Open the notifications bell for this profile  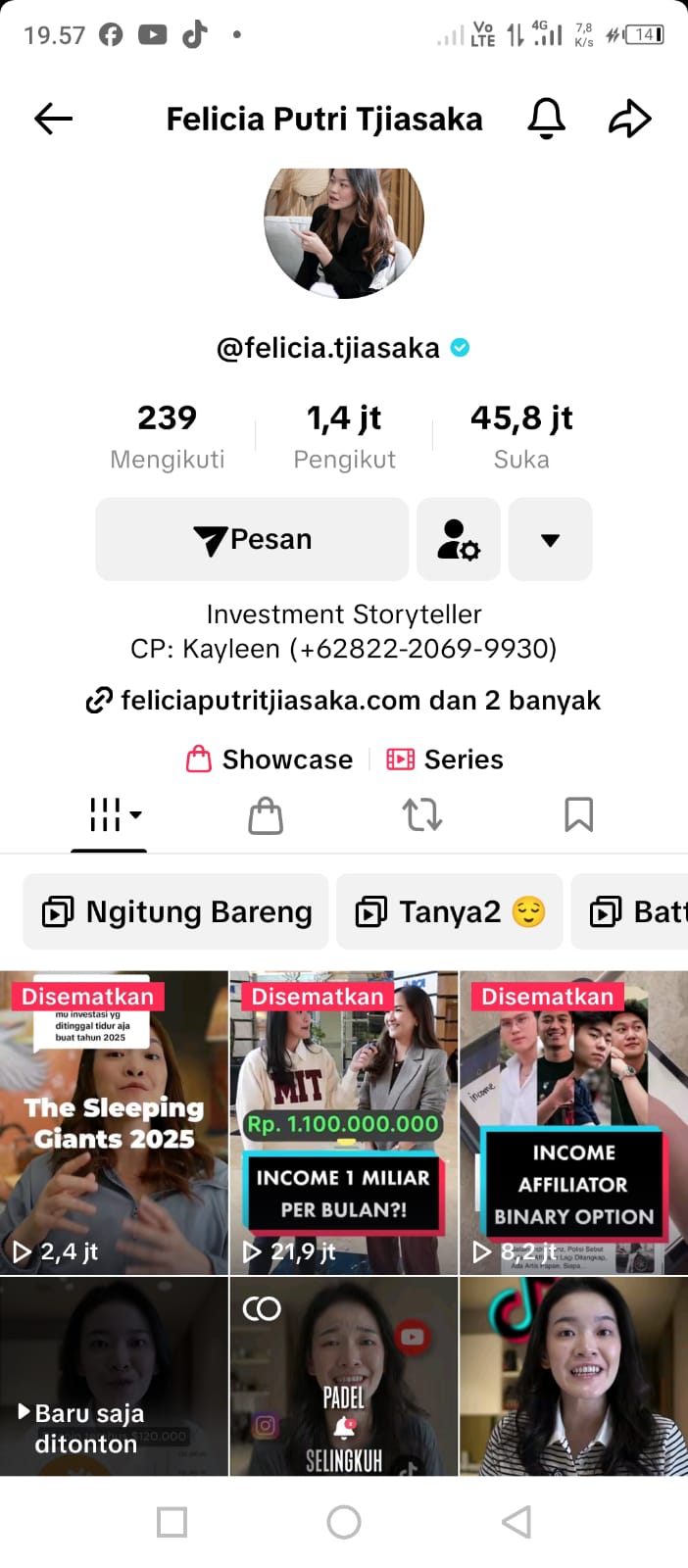[546, 120]
